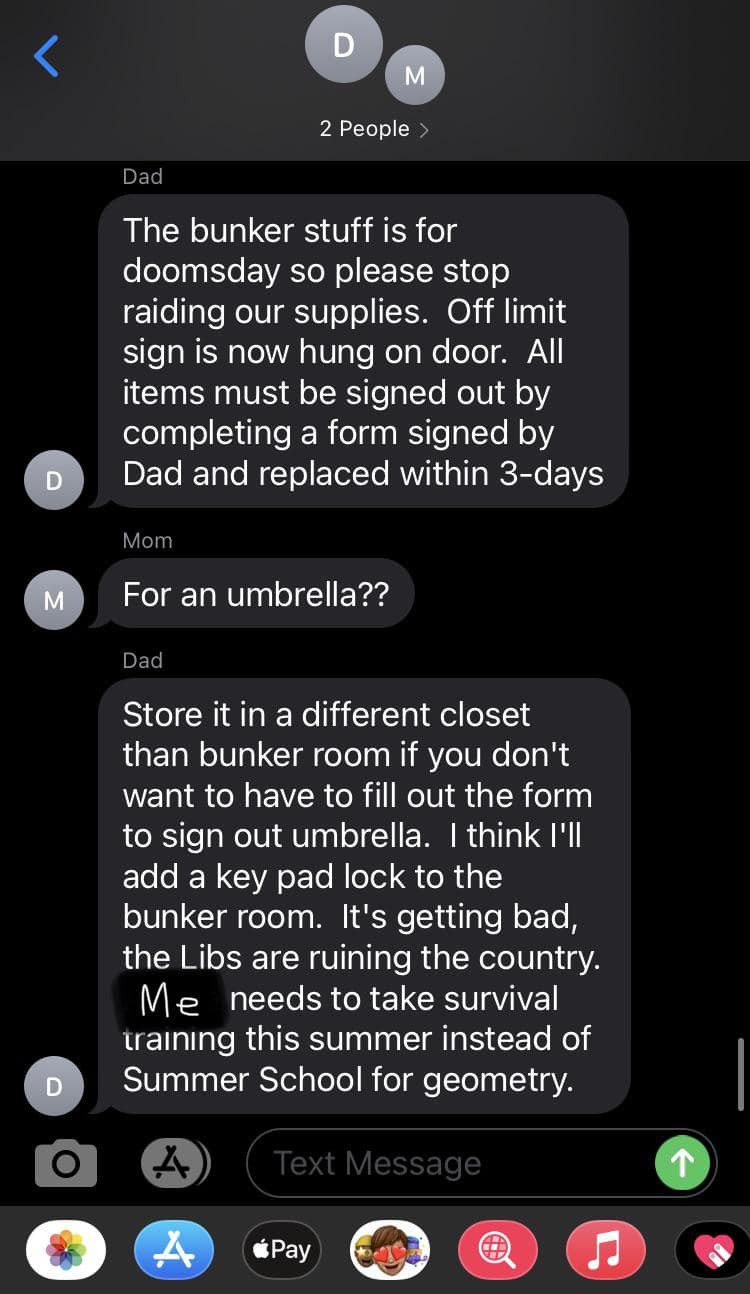This screenshot has width=750, height=1294.
Task: Open the Music app in the drawer
Action: tap(605, 1250)
